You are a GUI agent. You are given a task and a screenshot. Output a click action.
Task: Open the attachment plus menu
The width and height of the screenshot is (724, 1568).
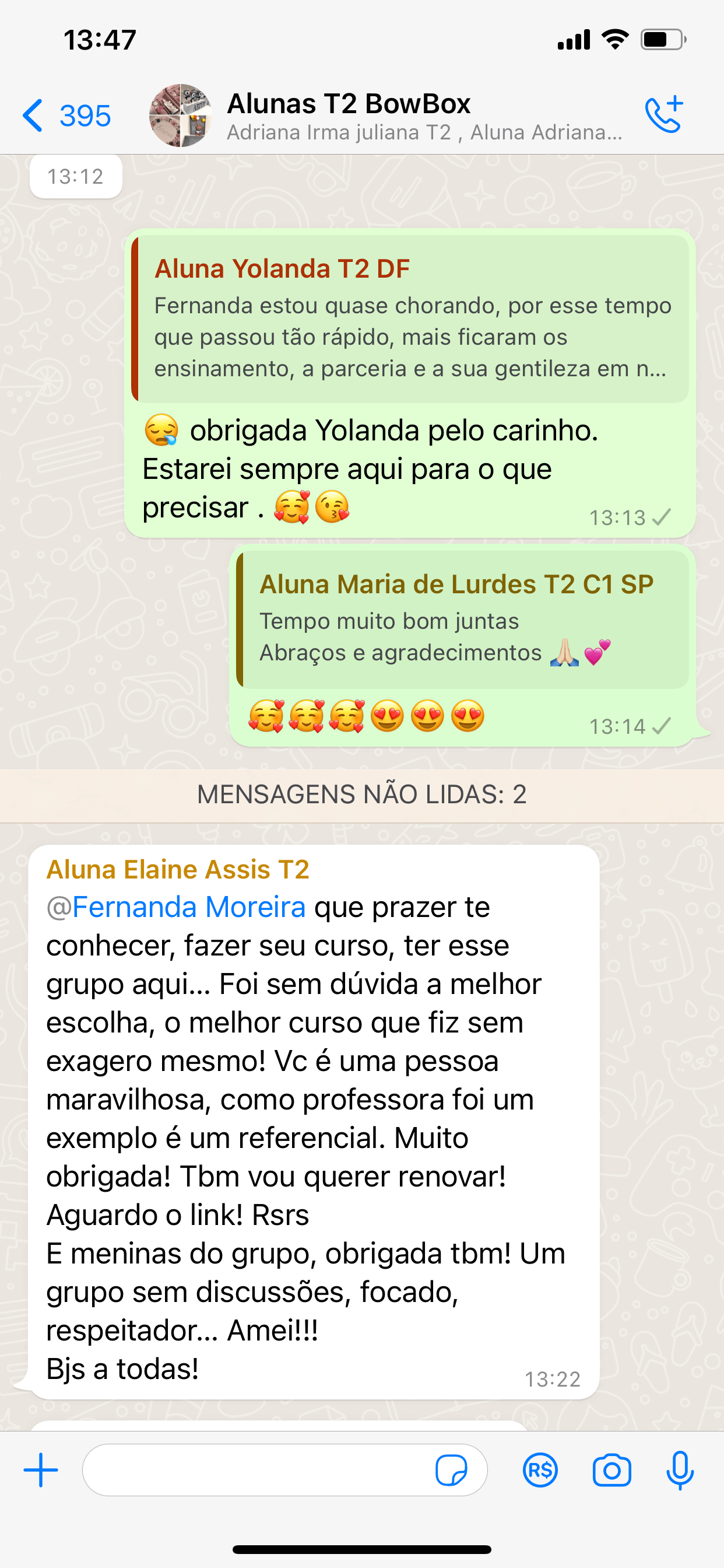[41, 1470]
